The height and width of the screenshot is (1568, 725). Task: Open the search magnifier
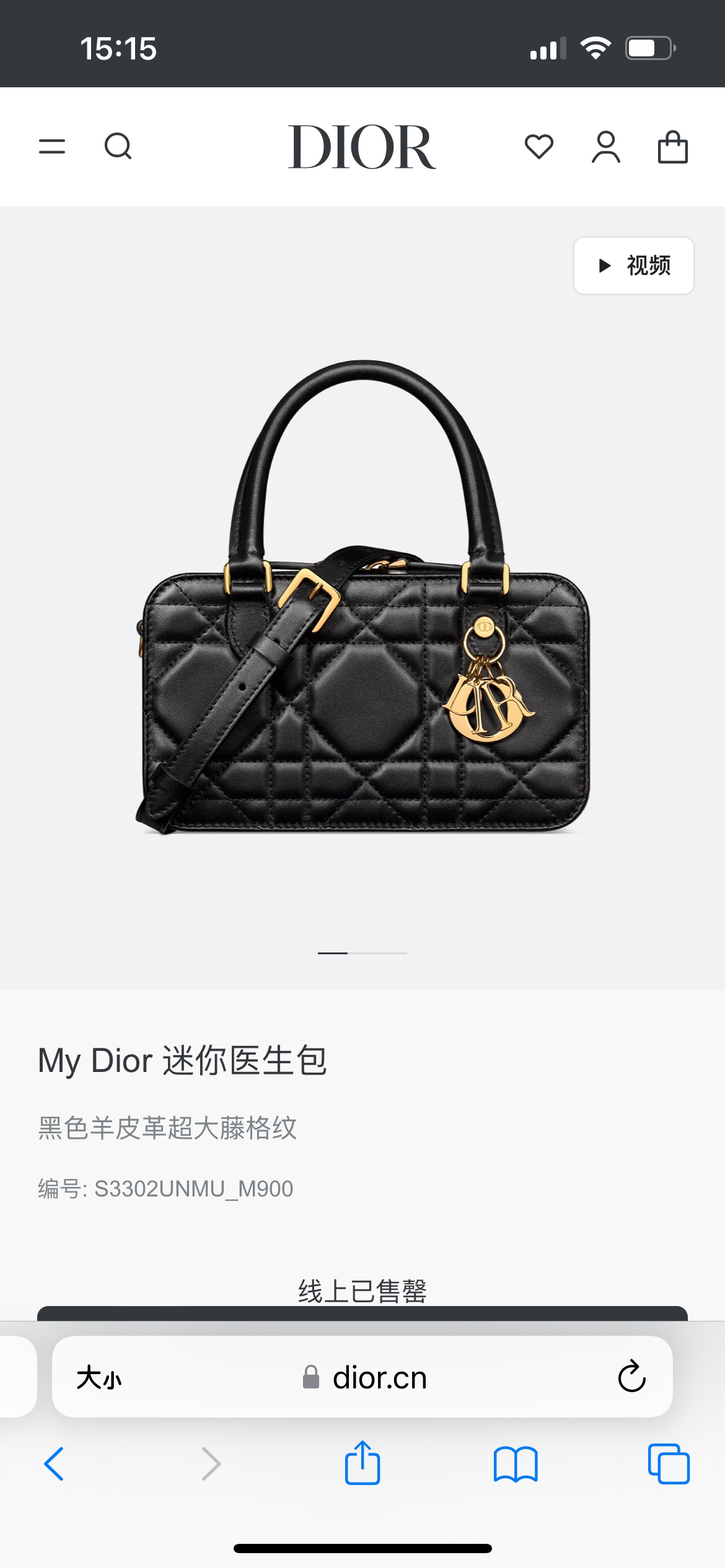pos(118,147)
